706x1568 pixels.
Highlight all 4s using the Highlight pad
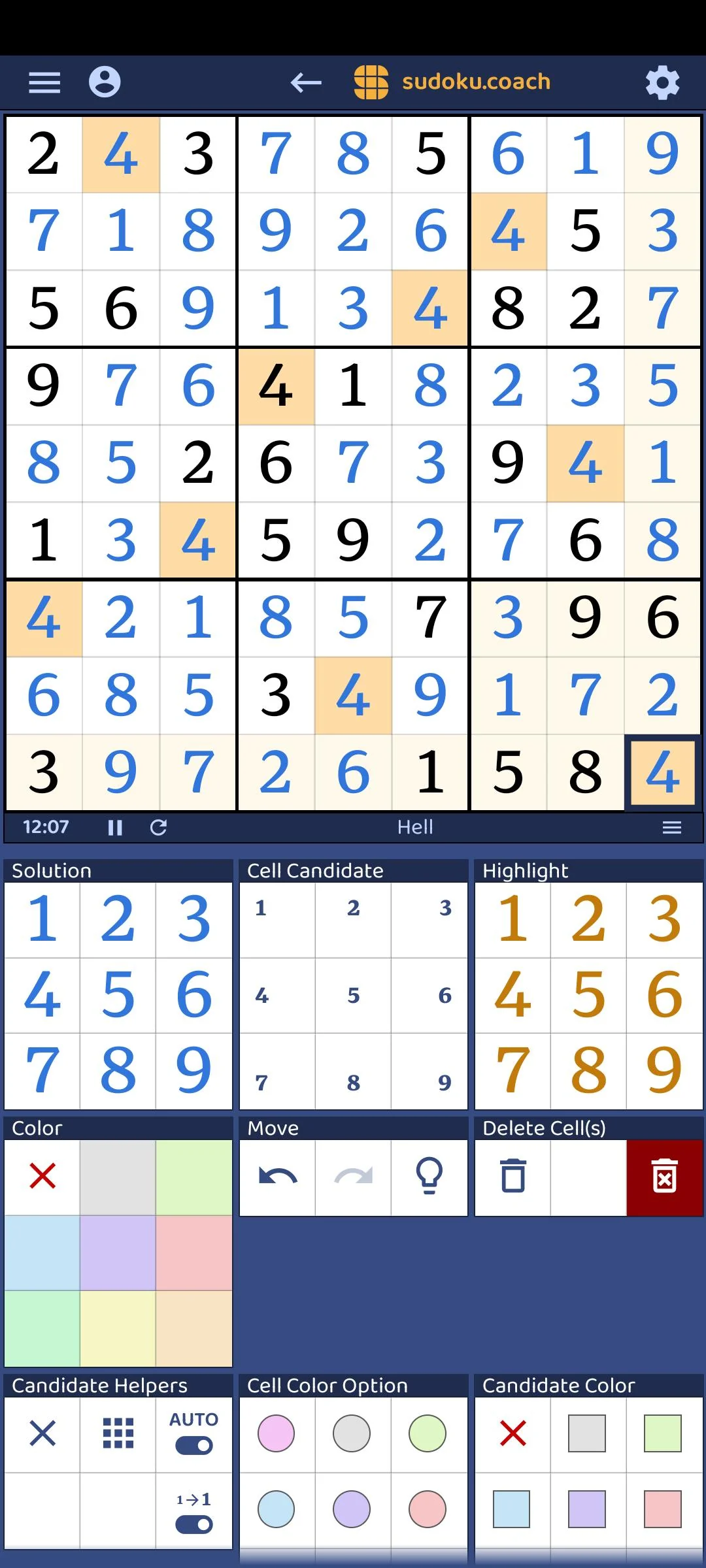(513, 995)
